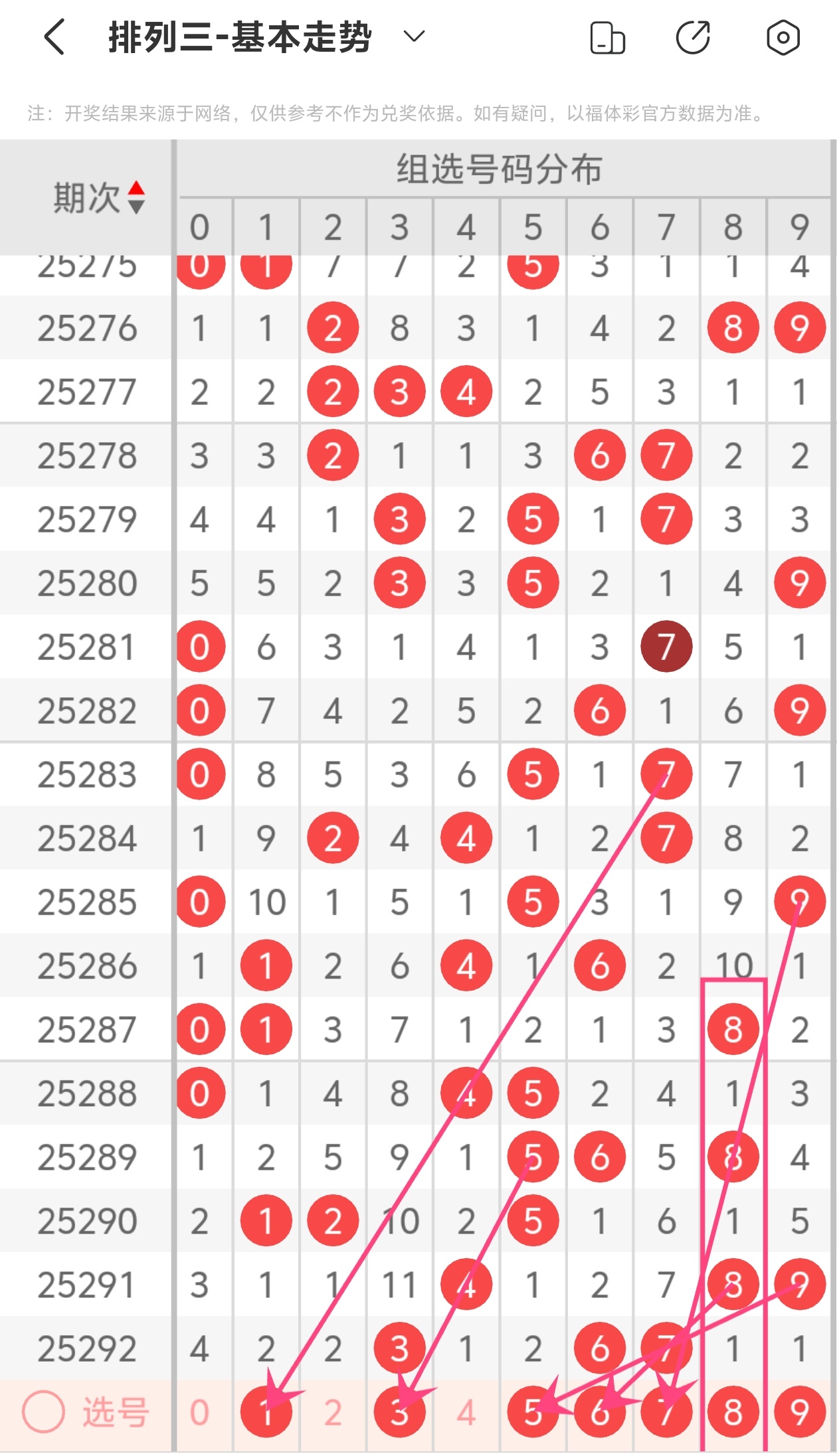Select number 2 in the 选号 row
Viewport: 837px width, 1456px height.
333,1412
